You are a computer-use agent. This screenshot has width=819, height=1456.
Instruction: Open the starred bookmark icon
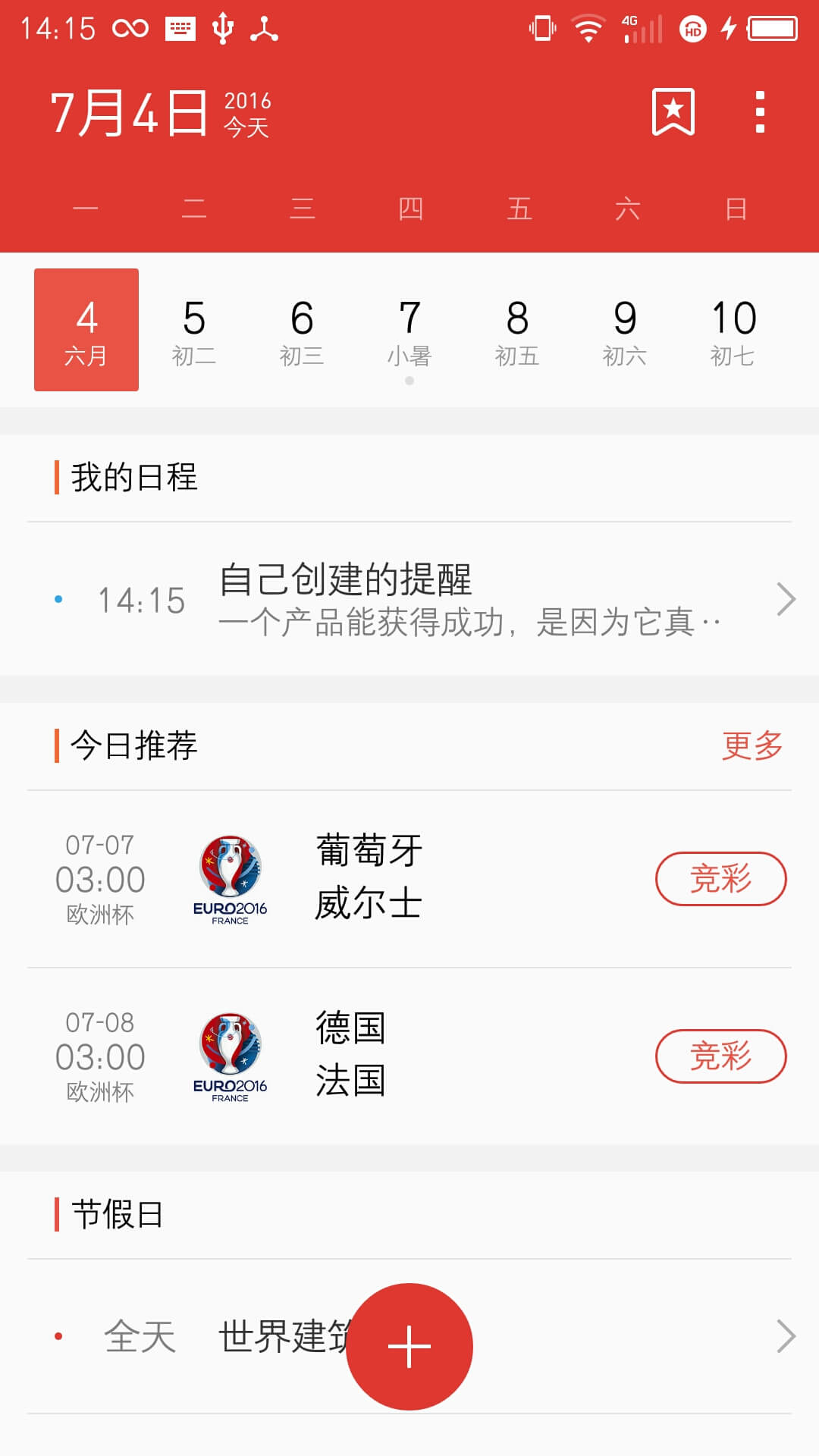coord(673,112)
